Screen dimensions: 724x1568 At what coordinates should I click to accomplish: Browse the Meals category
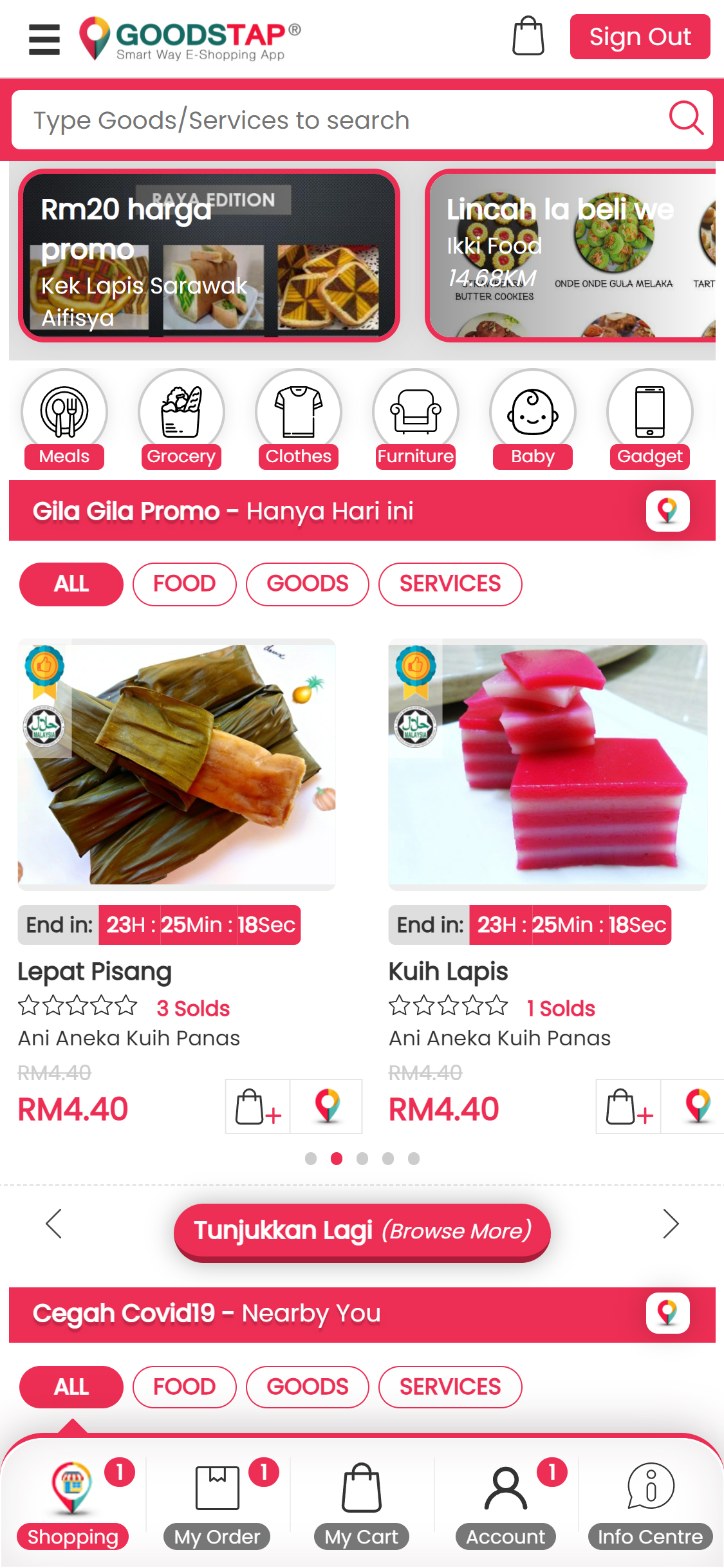click(64, 418)
